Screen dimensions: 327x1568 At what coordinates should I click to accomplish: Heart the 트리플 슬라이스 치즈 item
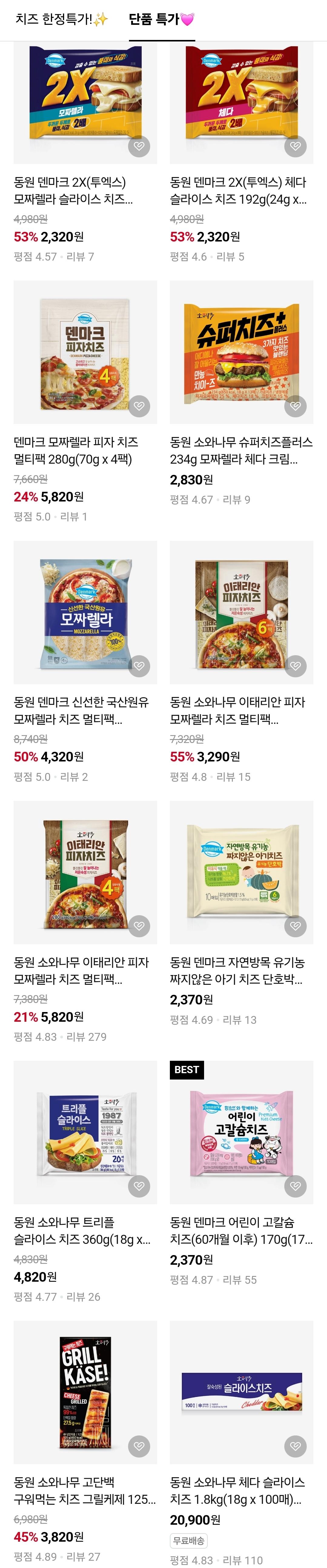[139, 1186]
